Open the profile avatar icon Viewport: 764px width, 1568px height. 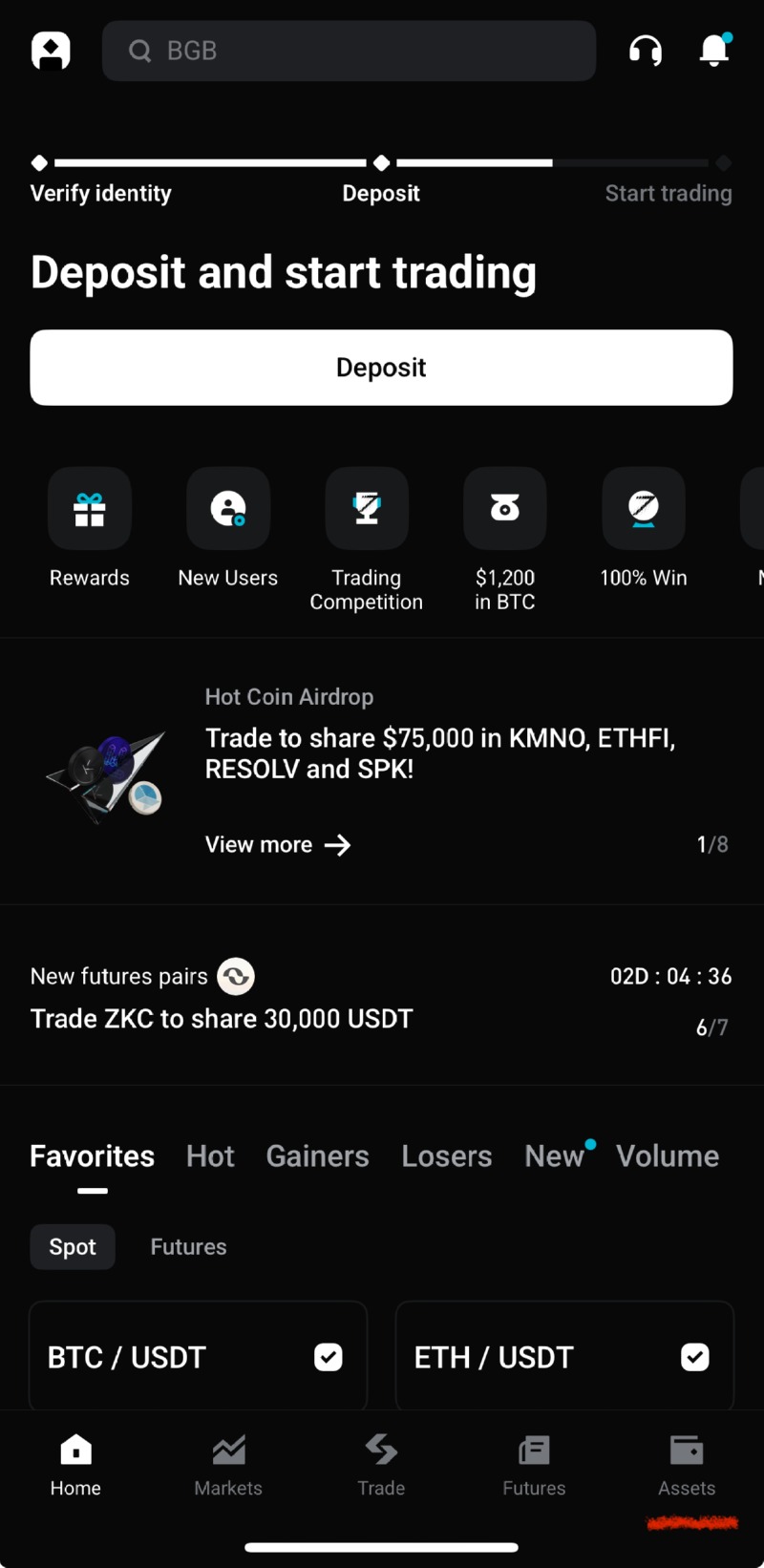(51, 51)
